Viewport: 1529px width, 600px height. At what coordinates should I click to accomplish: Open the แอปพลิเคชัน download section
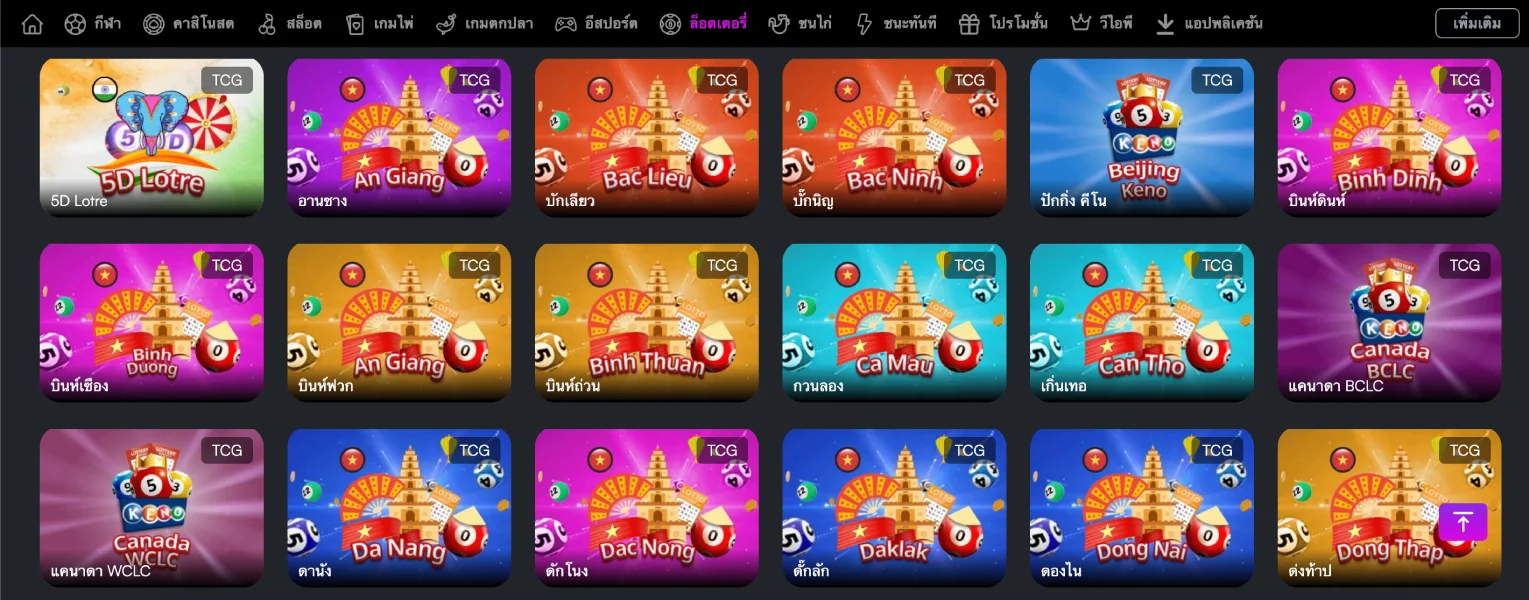coord(1208,23)
